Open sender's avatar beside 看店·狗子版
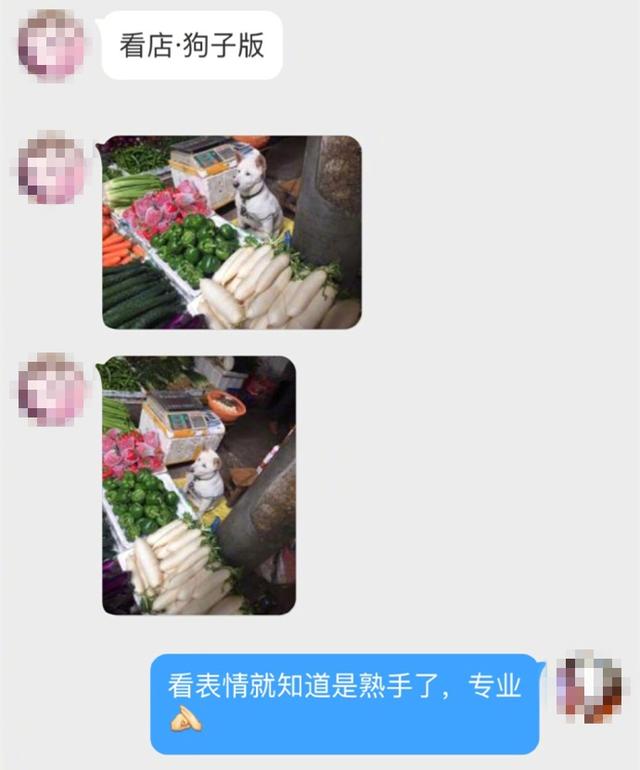Screen dimensions: 640x770 point(52,46)
